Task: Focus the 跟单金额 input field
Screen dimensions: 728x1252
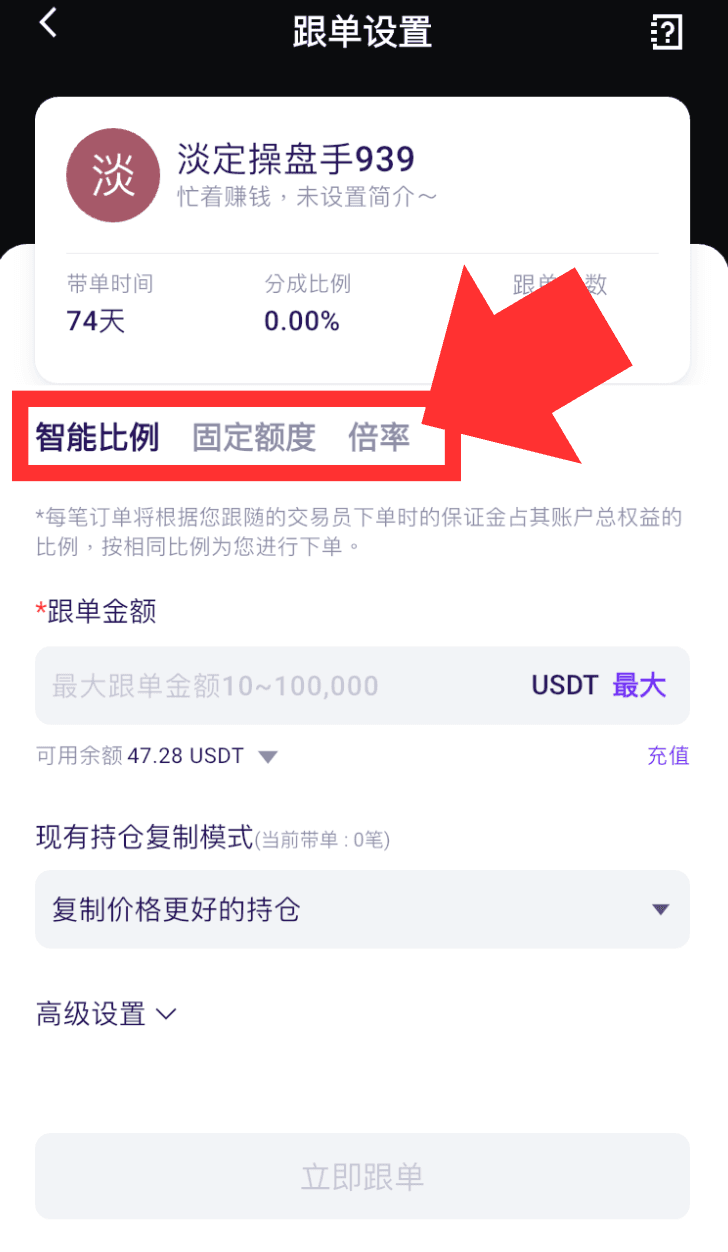Action: 362,686
